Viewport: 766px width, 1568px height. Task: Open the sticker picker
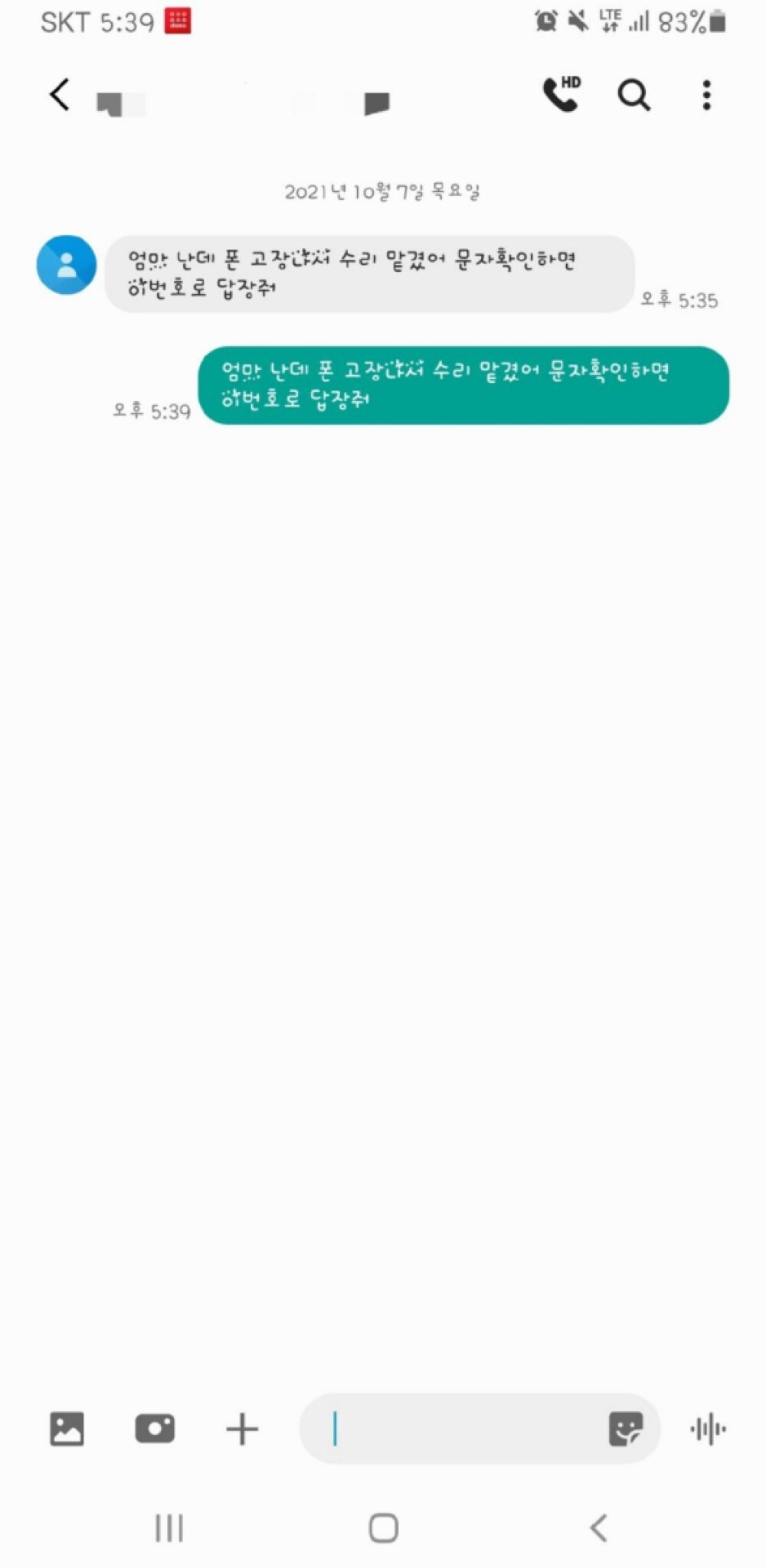625,1429
